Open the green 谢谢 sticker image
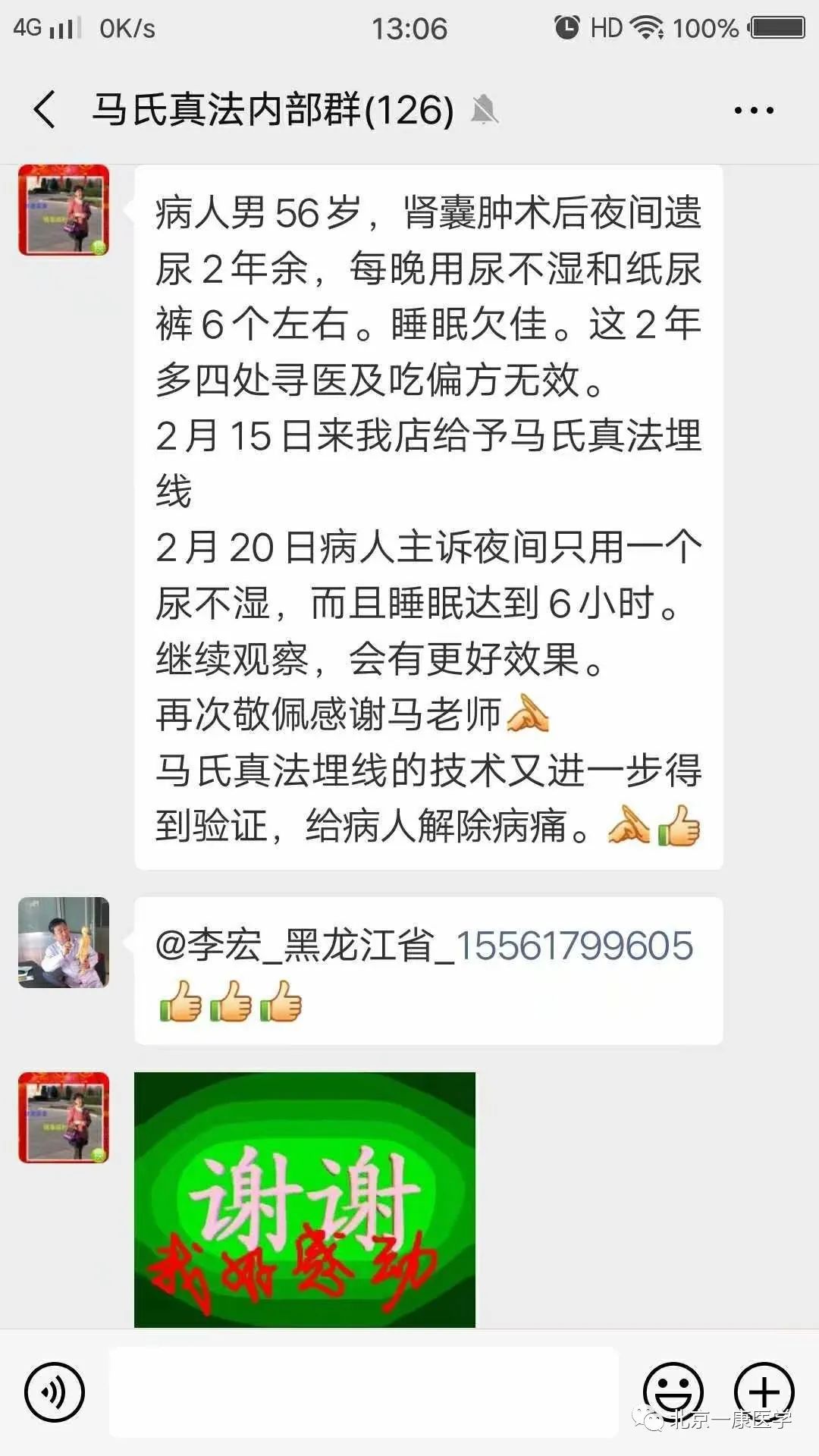819x1456 pixels. (x=304, y=1200)
